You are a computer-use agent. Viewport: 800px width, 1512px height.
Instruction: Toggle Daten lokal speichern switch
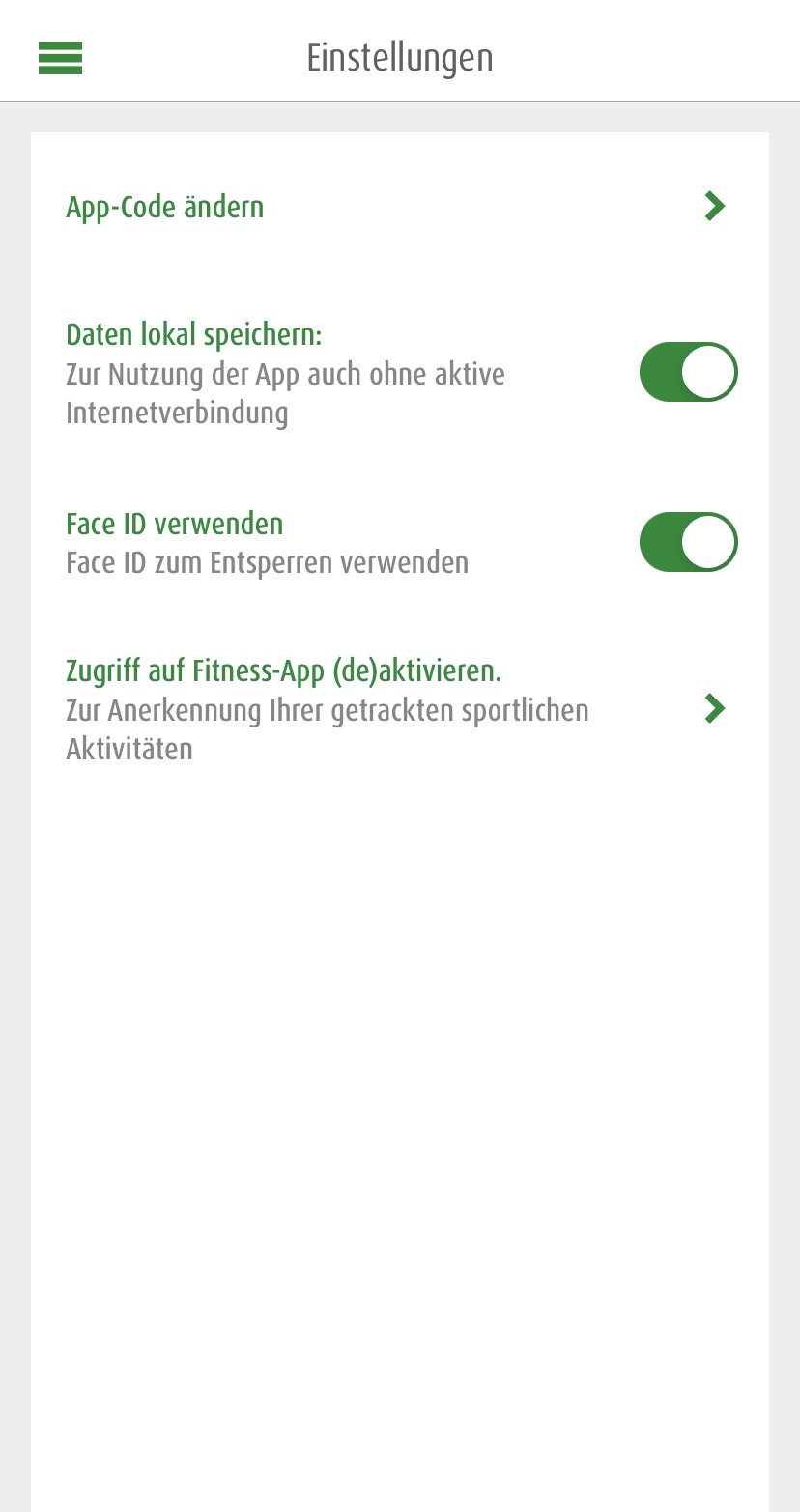688,372
